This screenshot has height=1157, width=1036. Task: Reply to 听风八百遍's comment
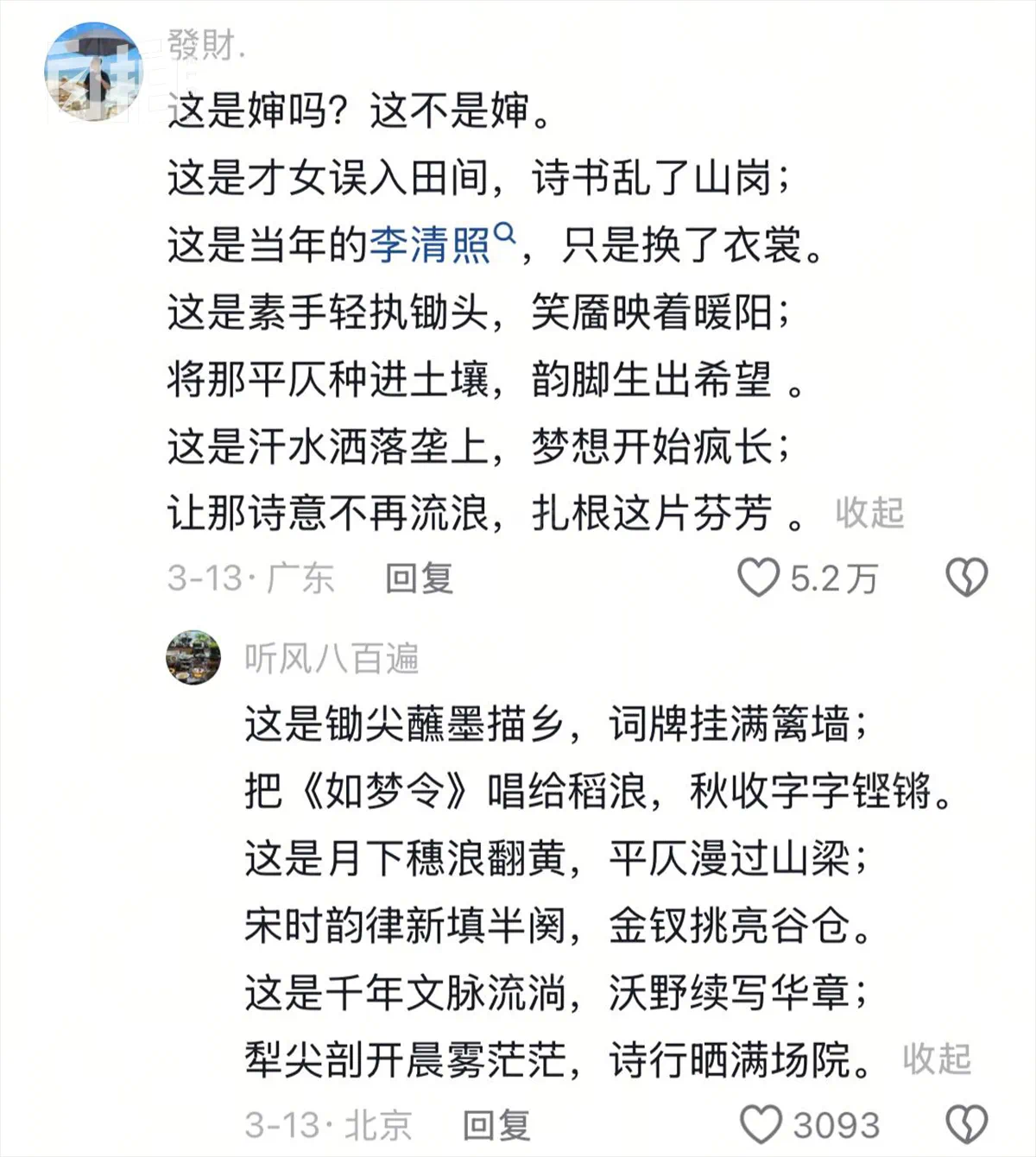[x=496, y=1125]
